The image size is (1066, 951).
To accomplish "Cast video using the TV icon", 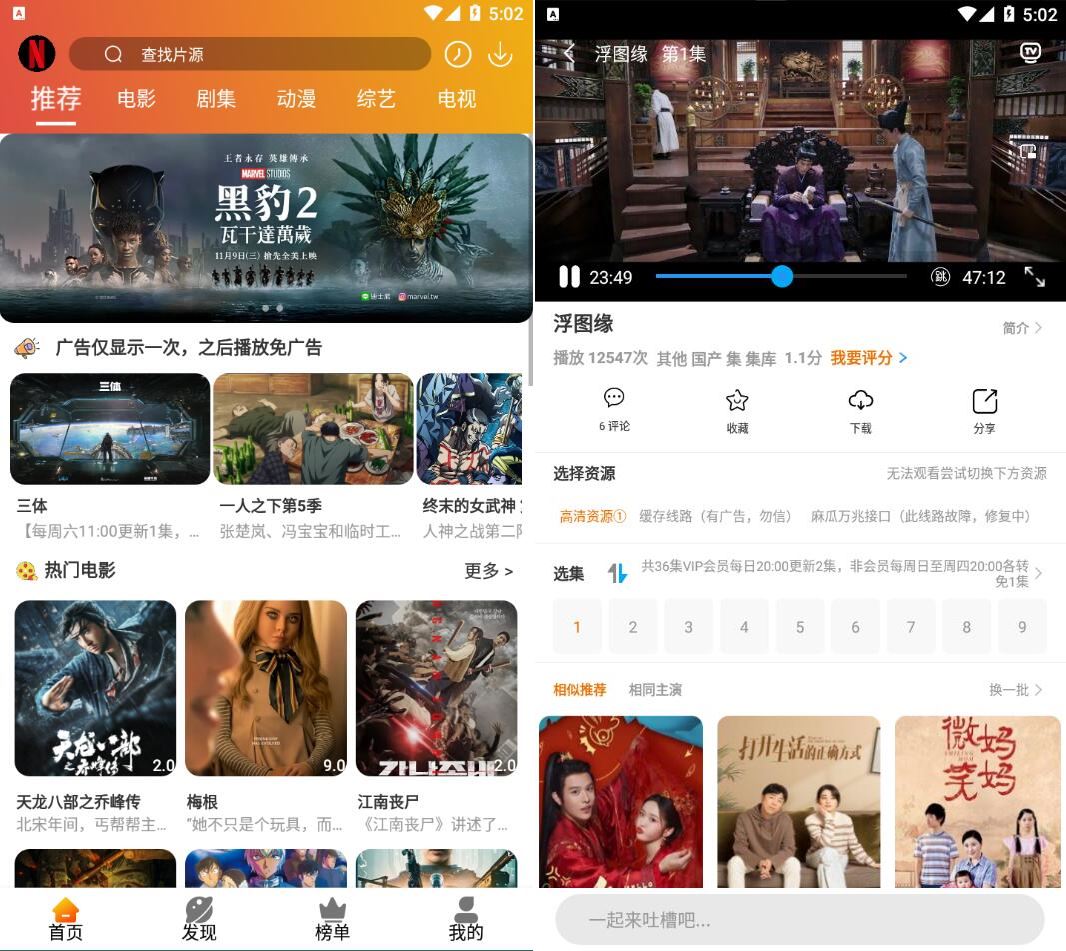I will pyautogui.click(x=1030, y=53).
